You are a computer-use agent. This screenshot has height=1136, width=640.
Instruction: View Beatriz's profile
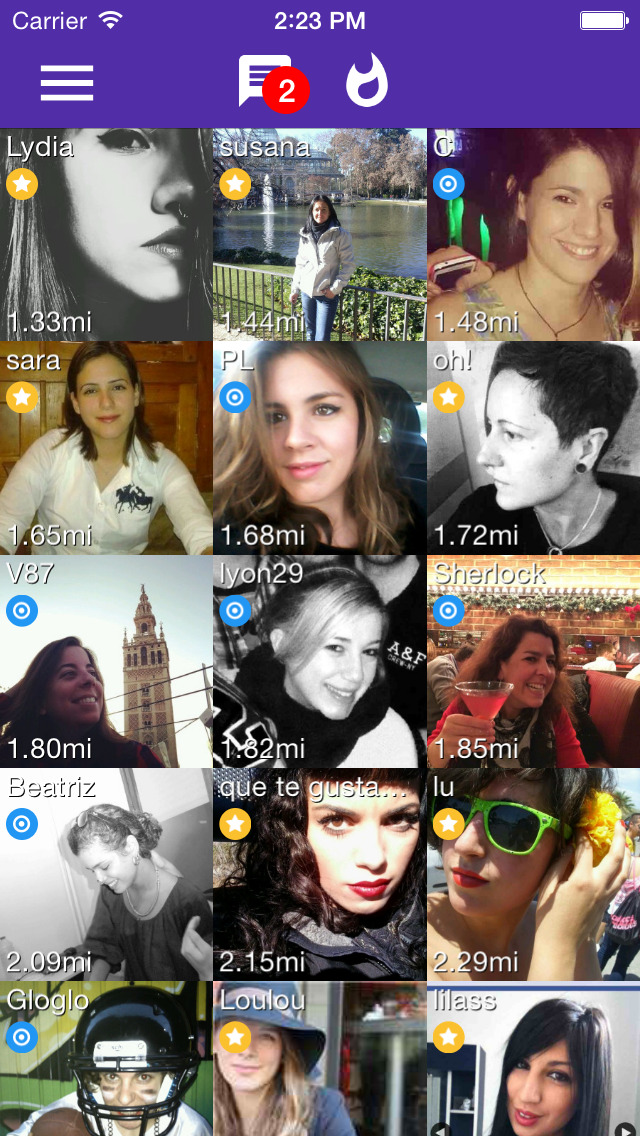pos(106,875)
